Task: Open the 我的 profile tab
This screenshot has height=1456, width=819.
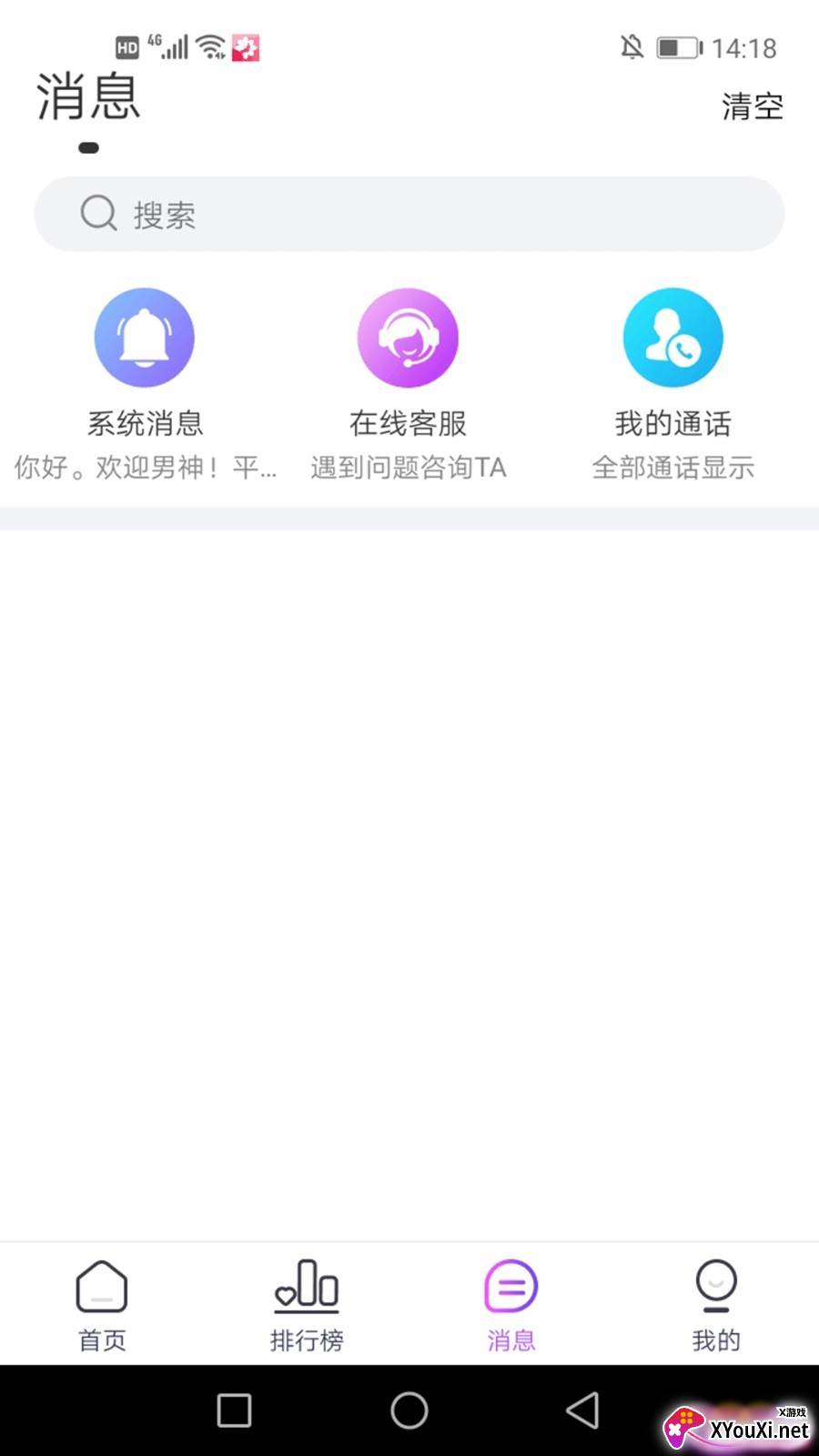Action: coord(716,1305)
